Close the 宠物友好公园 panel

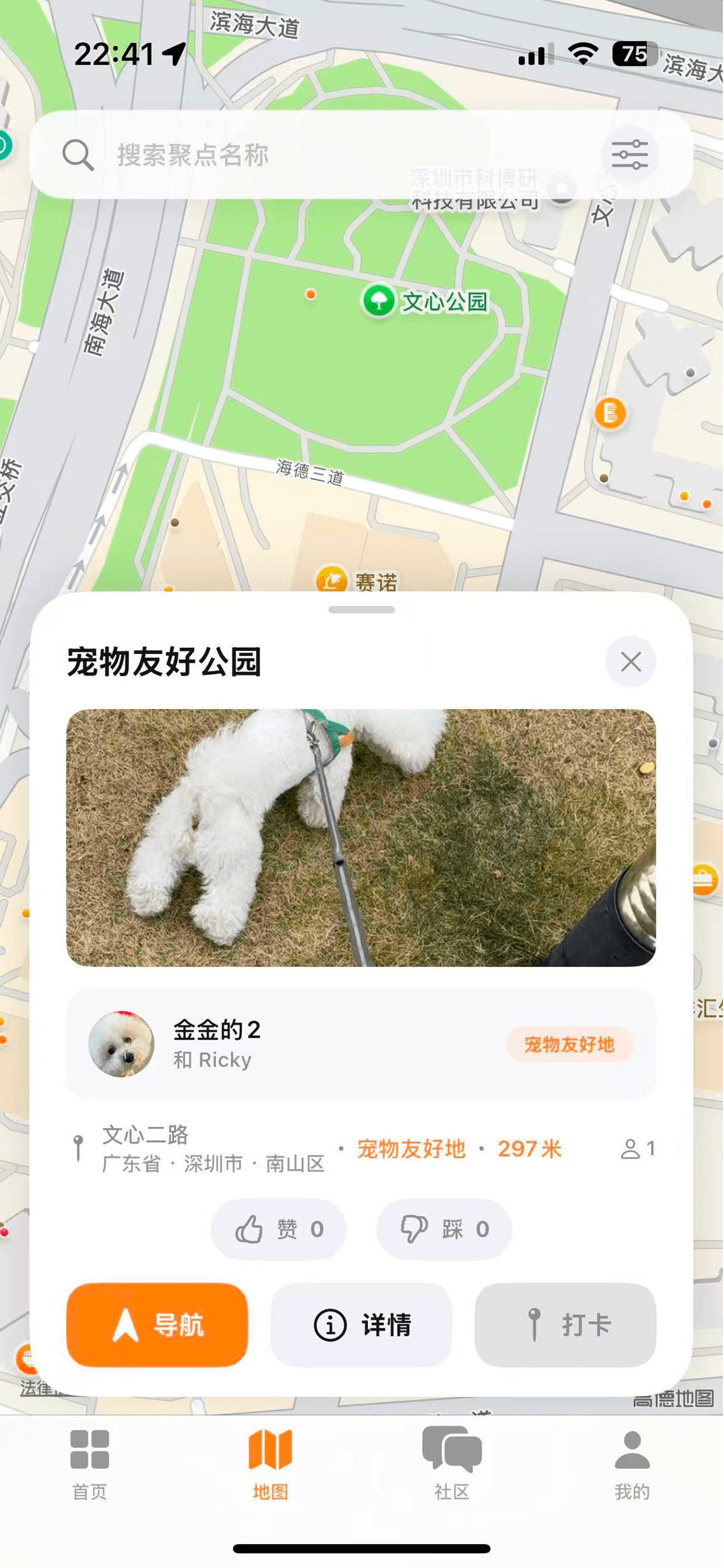(630, 661)
